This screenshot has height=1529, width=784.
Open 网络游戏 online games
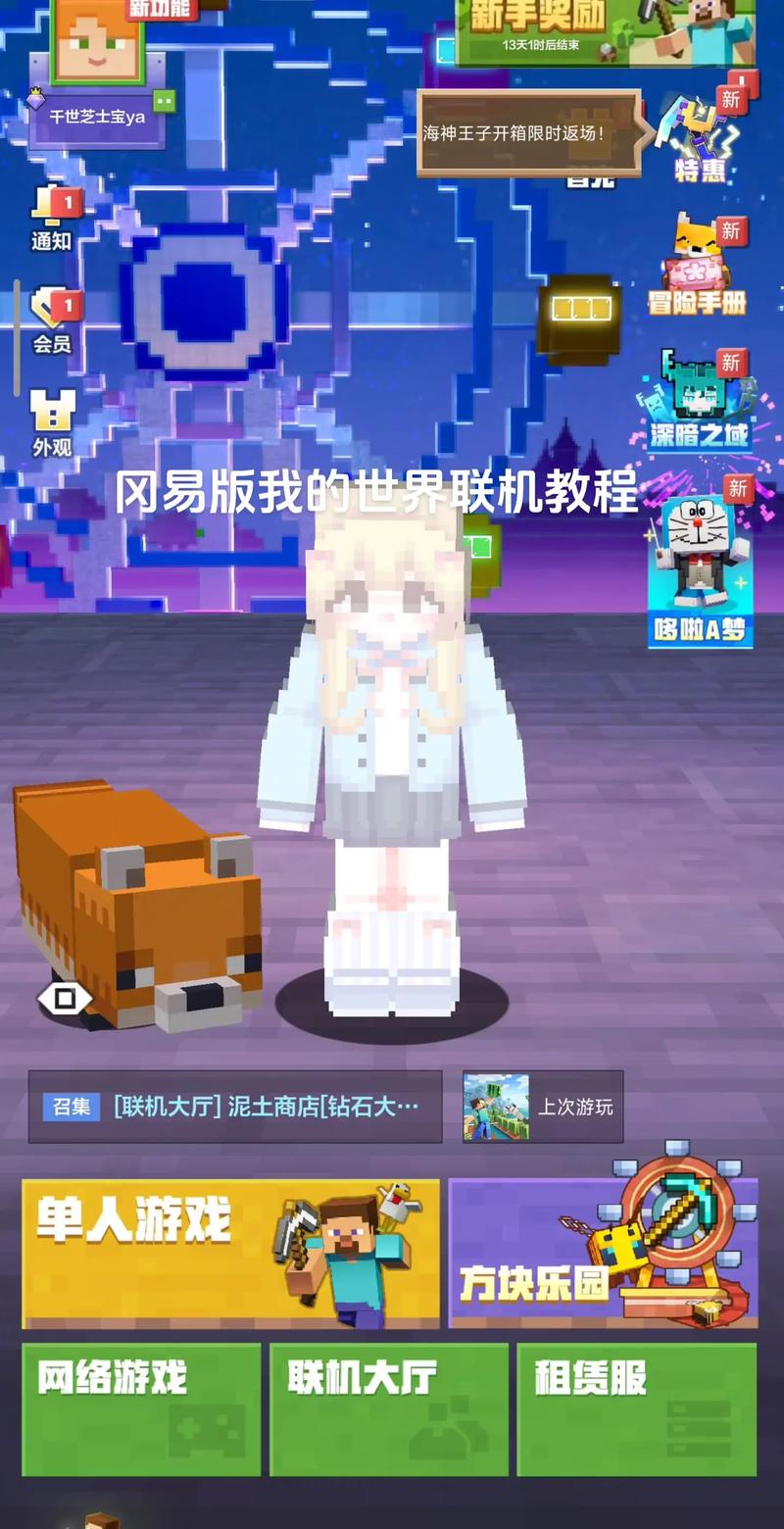coord(141,1409)
